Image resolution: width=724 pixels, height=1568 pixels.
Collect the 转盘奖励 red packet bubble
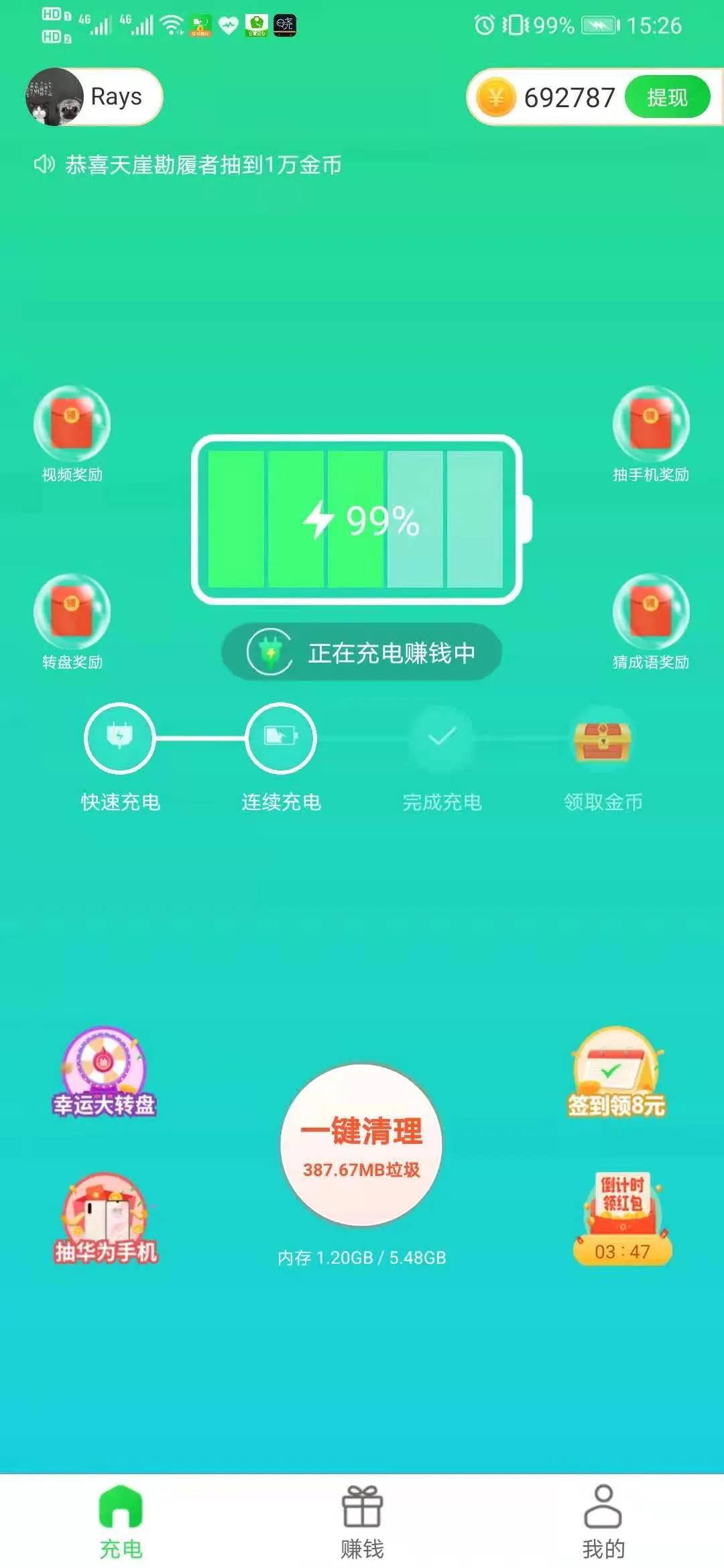click(72, 612)
